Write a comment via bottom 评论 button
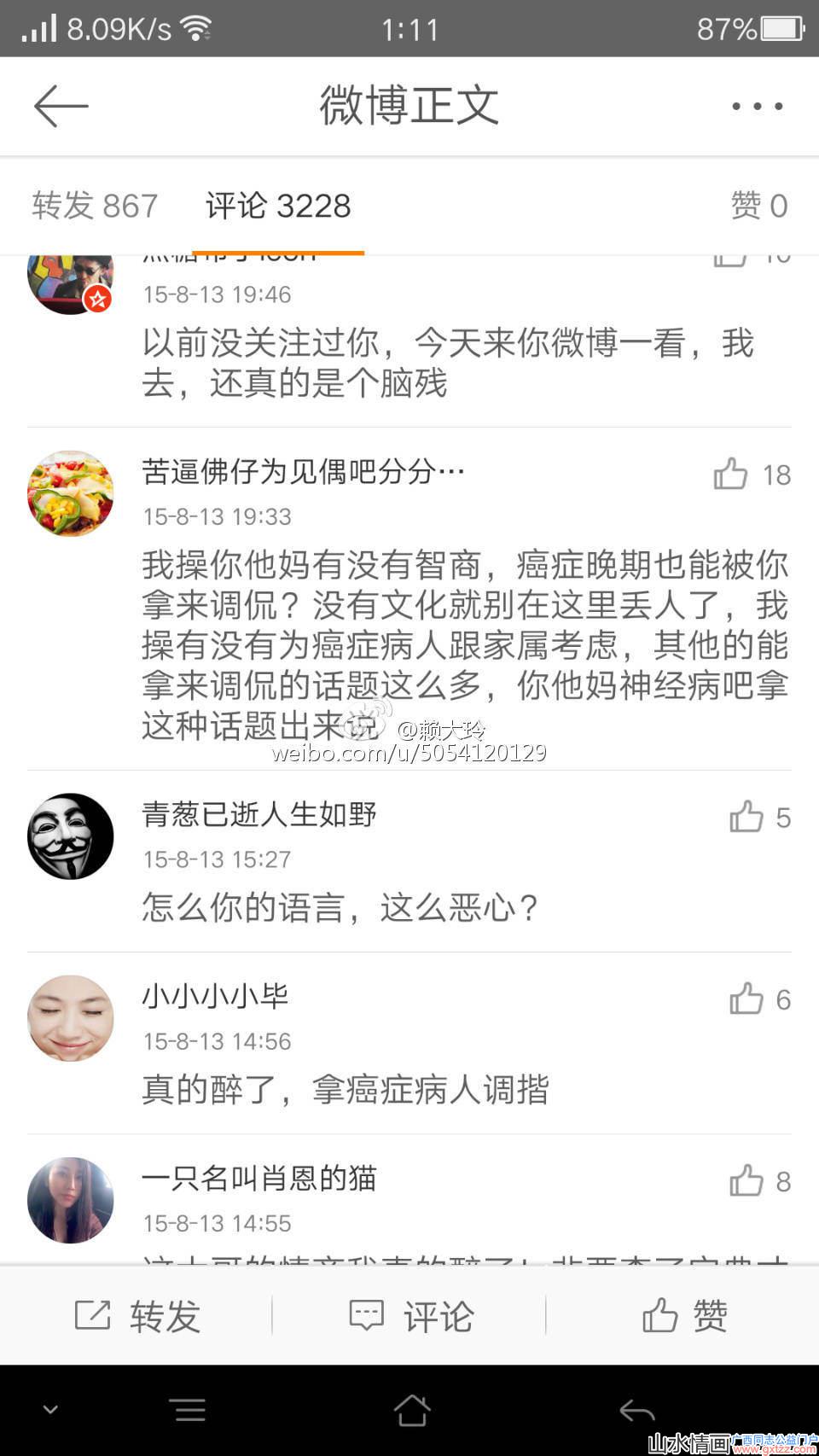819x1456 pixels. point(410,1316)
